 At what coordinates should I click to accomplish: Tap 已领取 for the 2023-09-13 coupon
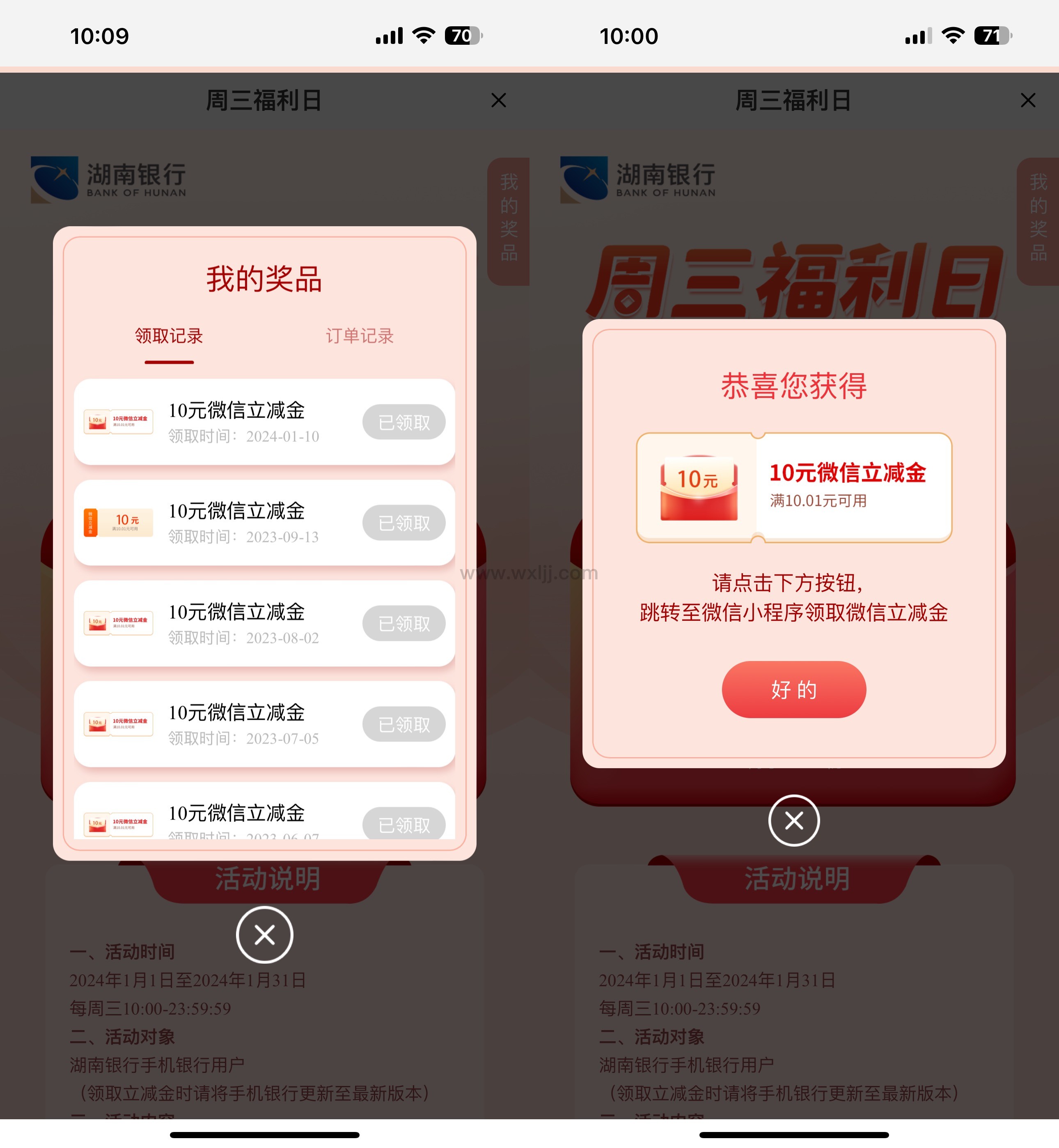[x=403, y=523]
